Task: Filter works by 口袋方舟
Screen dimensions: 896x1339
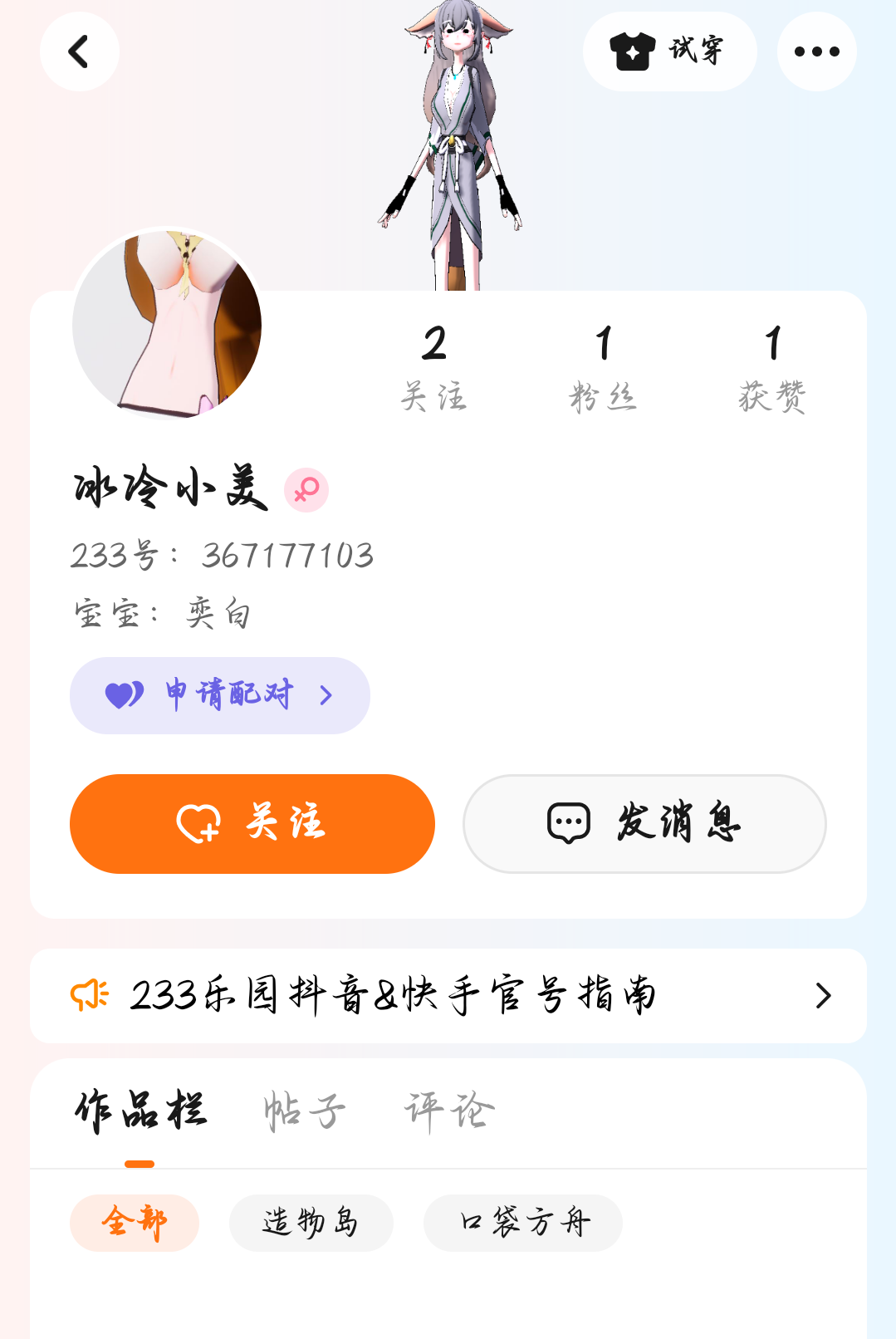Action: 523,1223
